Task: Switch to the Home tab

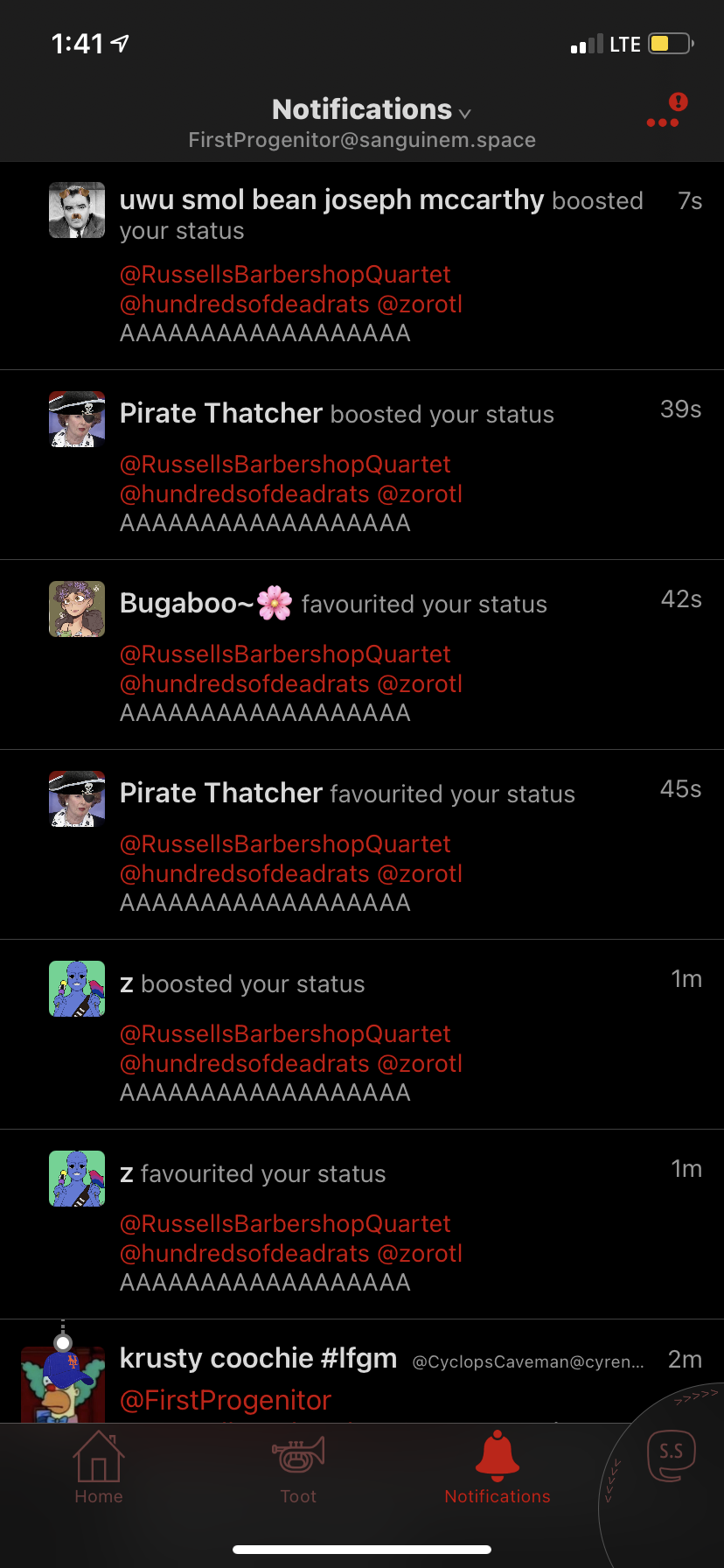Action: [98, 1469]
